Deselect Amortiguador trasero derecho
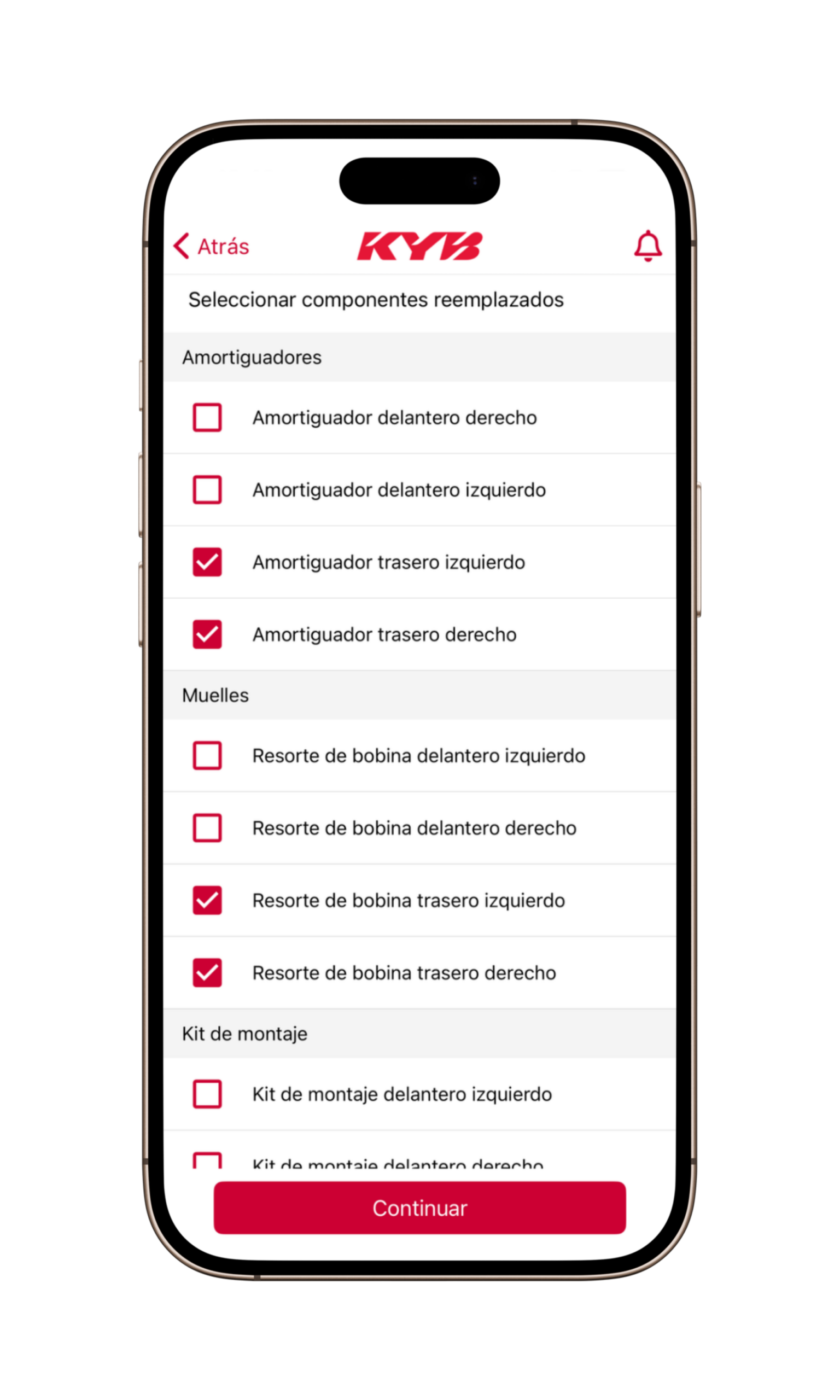The height and width of the screenshot is (1400, 840). [x=207, y=634]
